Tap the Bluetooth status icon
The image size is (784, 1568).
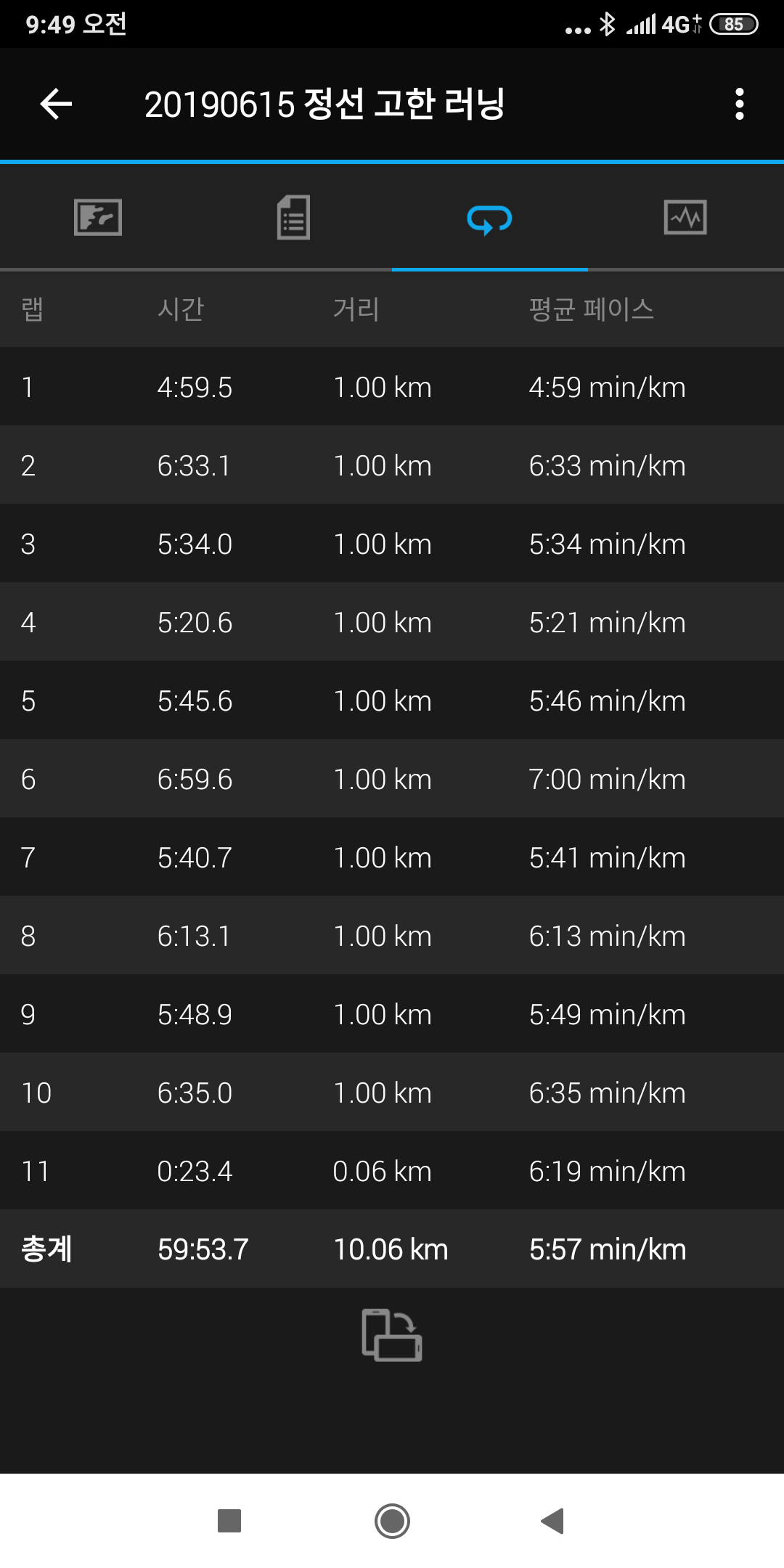pyautogui.click(x=608, y=24)
